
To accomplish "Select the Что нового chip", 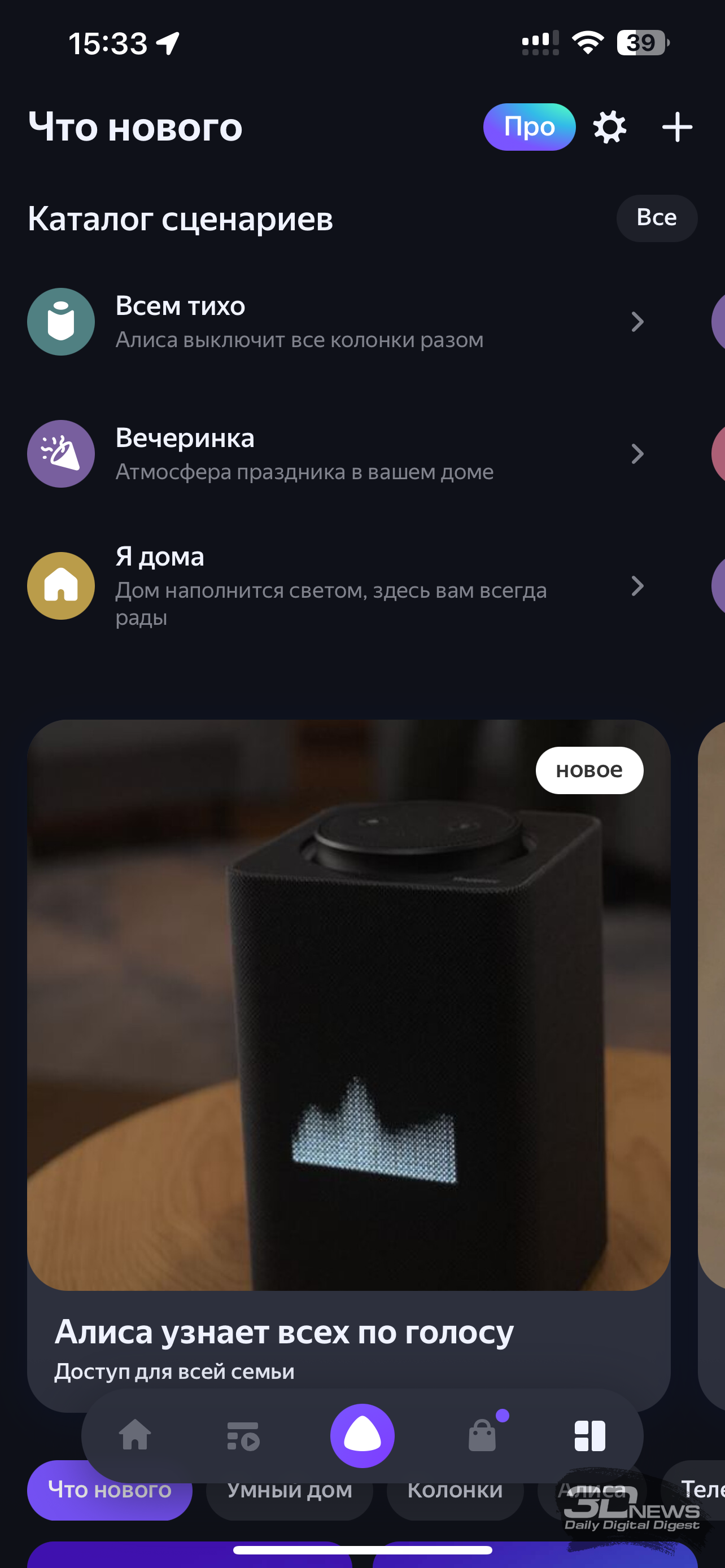I will click(110, 1490).
